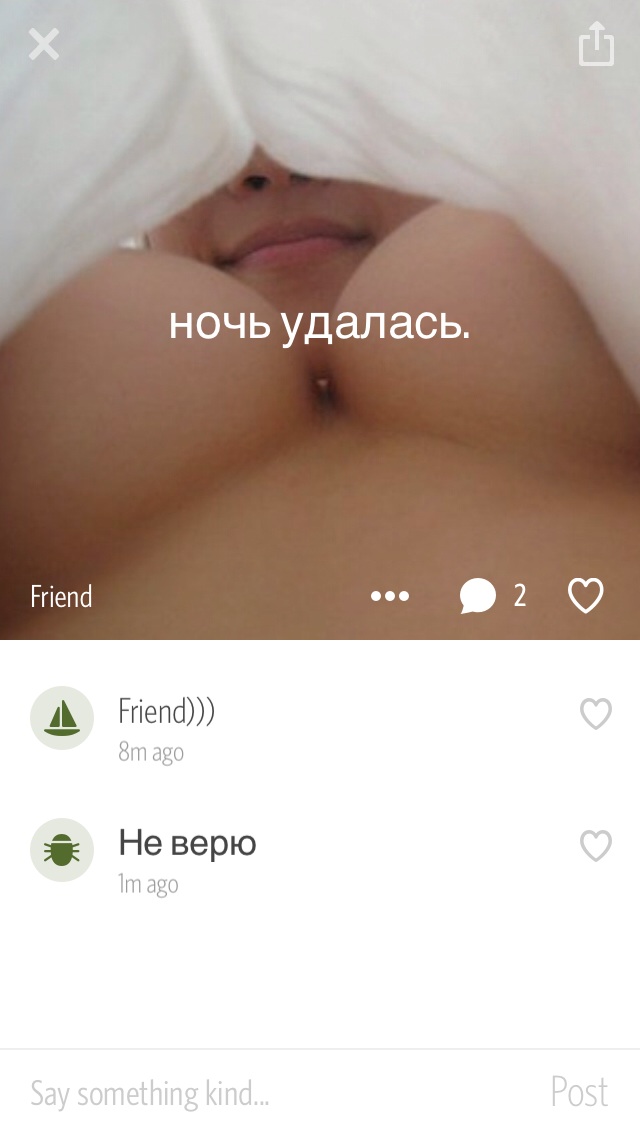
Task: Like the post with the heart
Action: [x=586, y=596]
